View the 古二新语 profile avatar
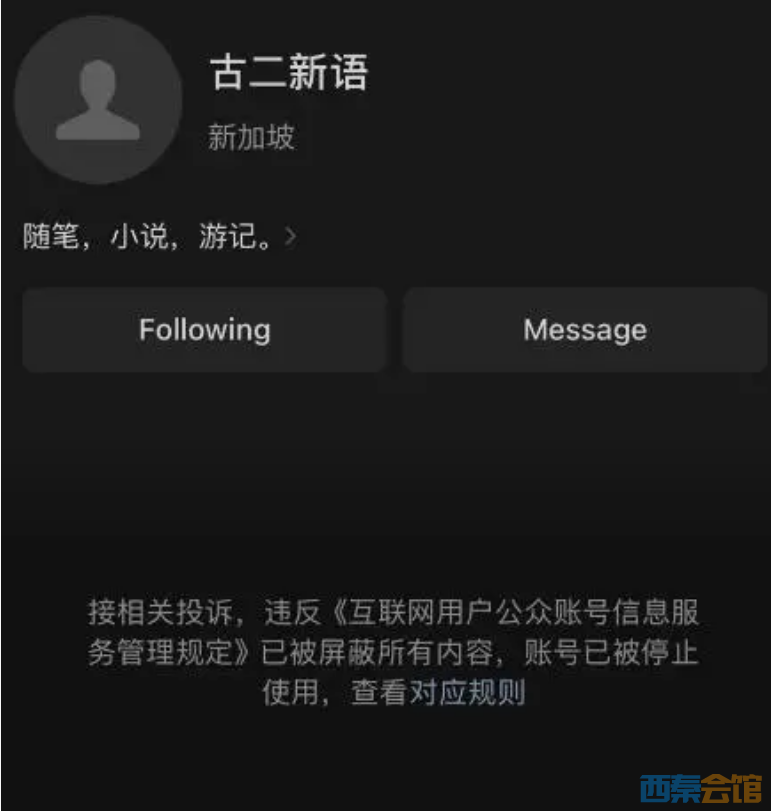Image resolution: width=771 pixels, height=811 pixels. [x=98, y=100]
